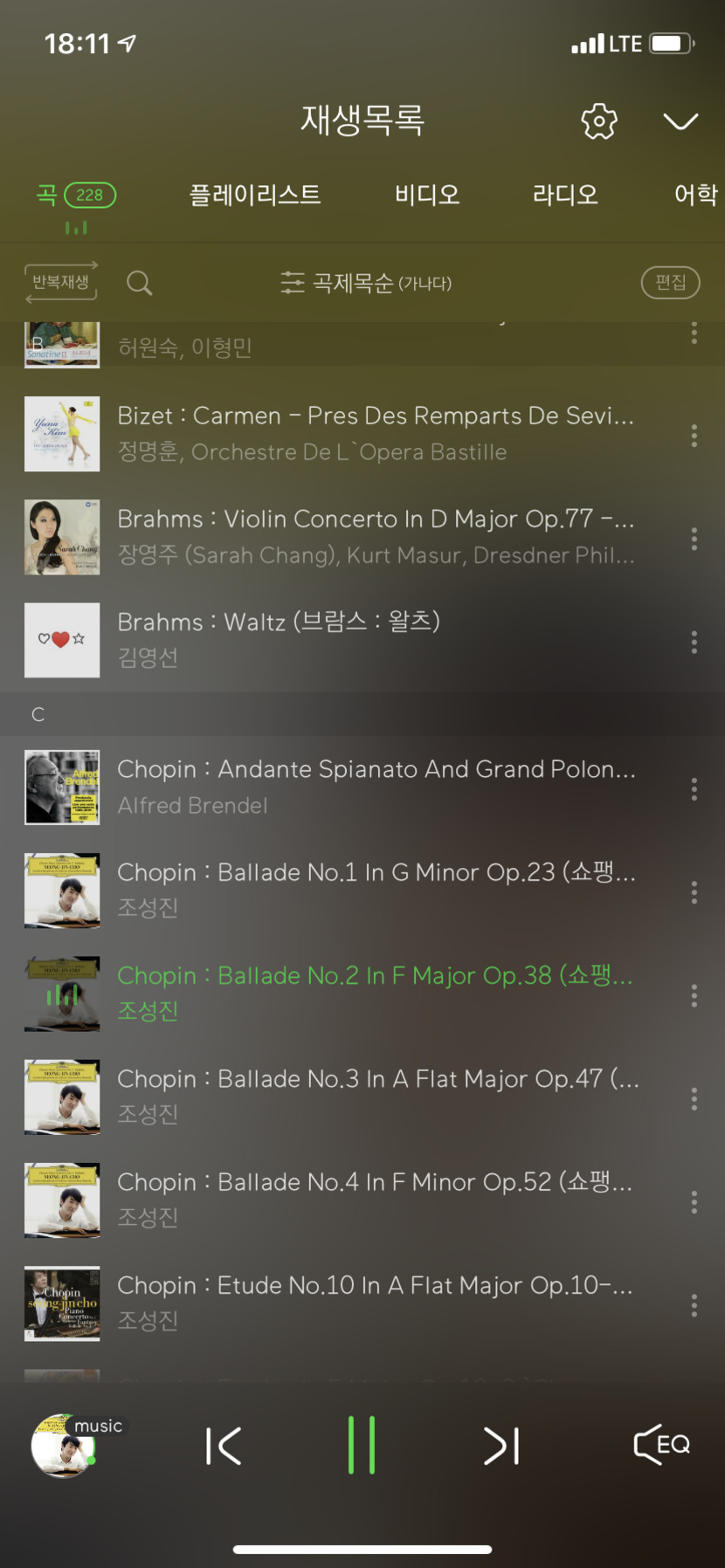Skip to the next track
The width and height of the screenshot is (725, 1568).
[x=501, y=1446]
